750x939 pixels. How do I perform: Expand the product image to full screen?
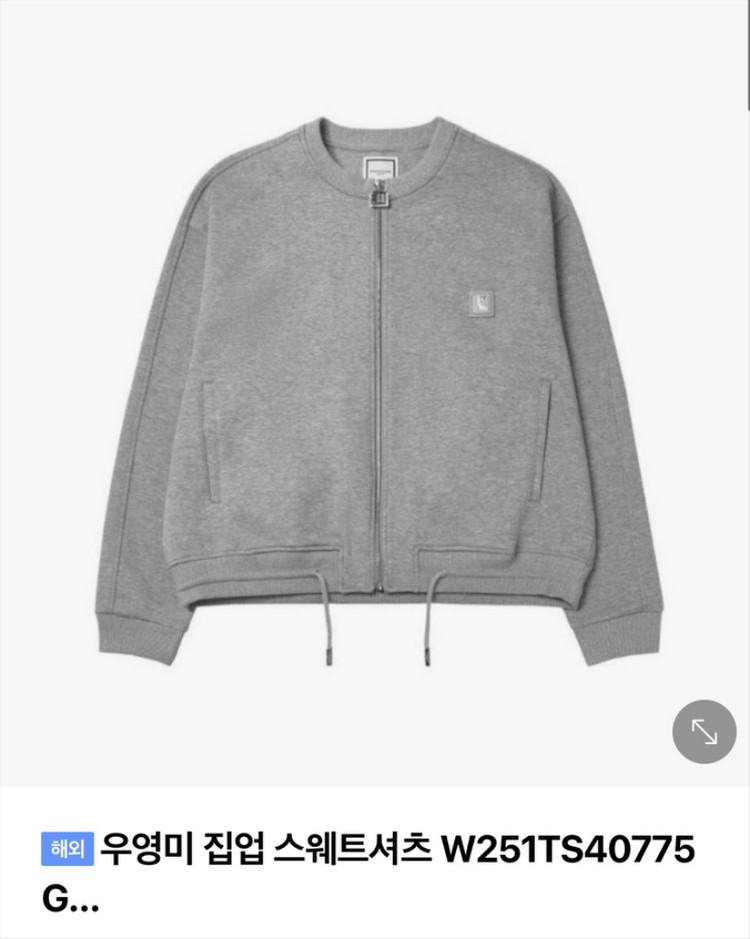tap(704, 732)
